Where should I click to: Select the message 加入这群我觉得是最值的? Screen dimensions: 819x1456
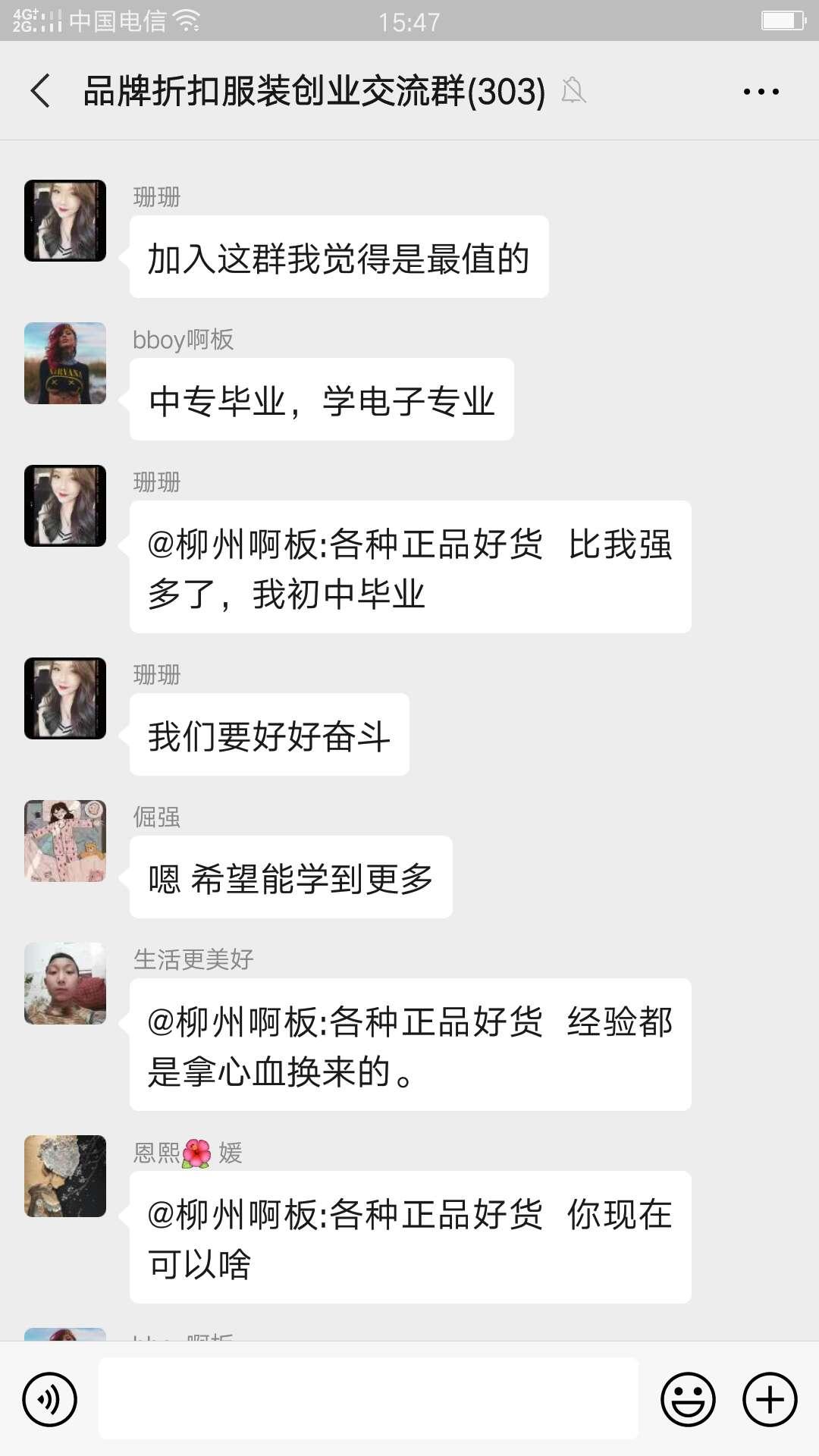coord(339,258)
